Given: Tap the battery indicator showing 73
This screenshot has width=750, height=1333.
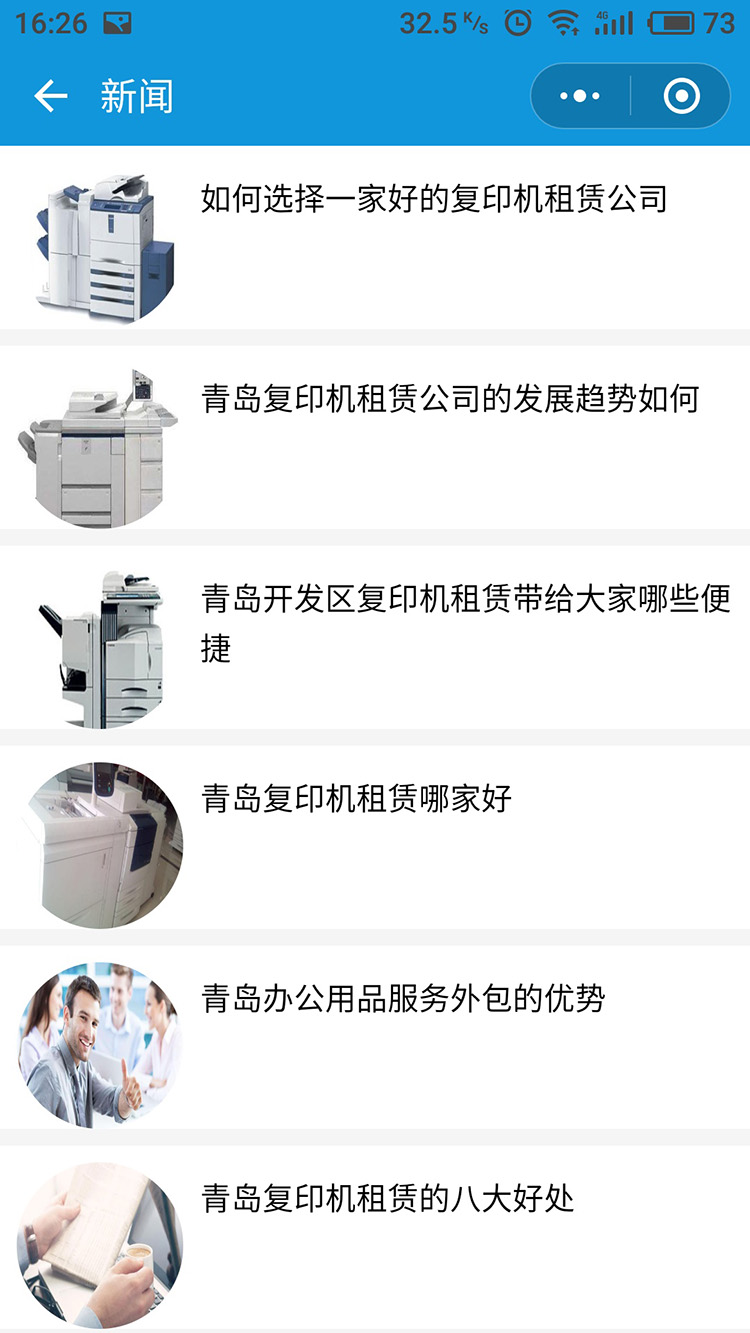Looking at the screenshot, I should [682, 22].
